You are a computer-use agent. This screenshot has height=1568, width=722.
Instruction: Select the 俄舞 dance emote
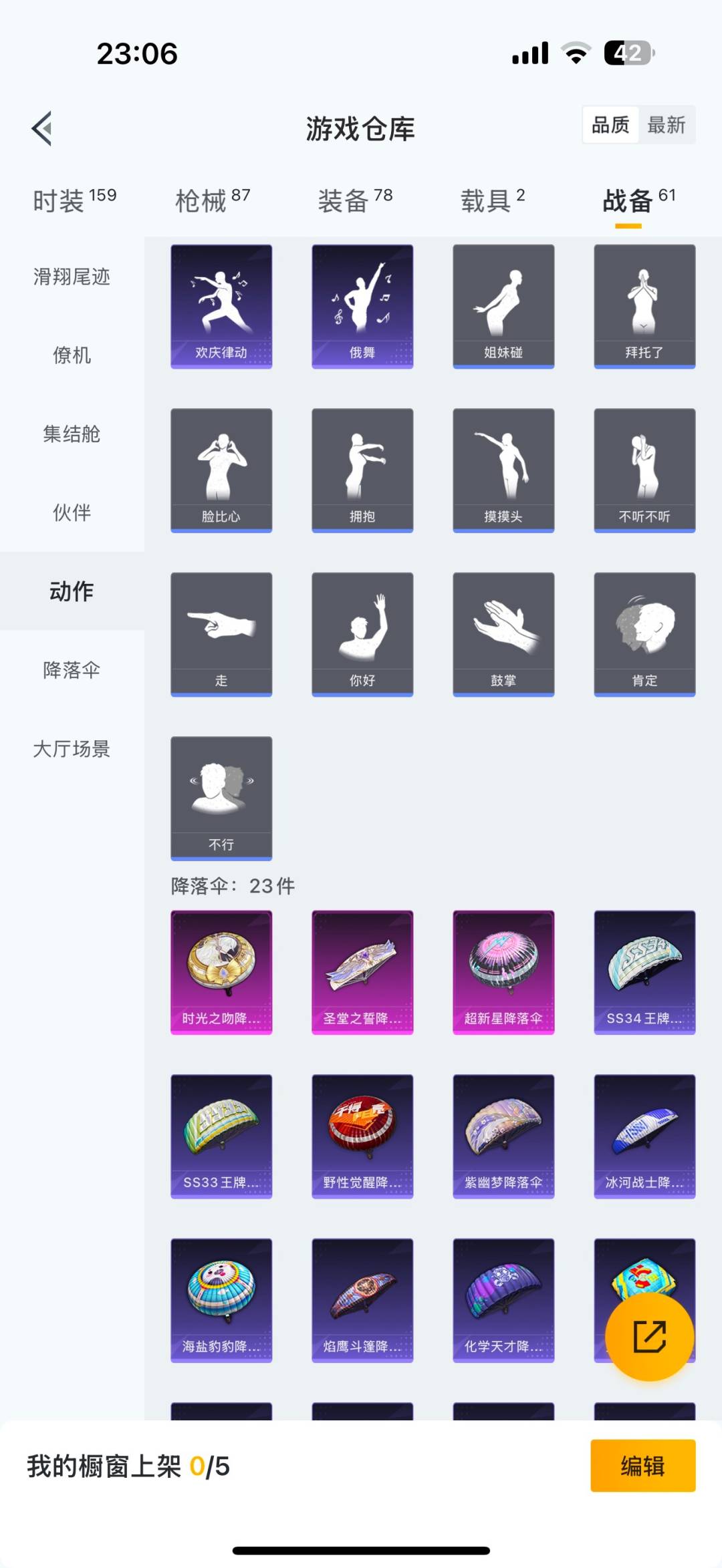pos(362,306)
